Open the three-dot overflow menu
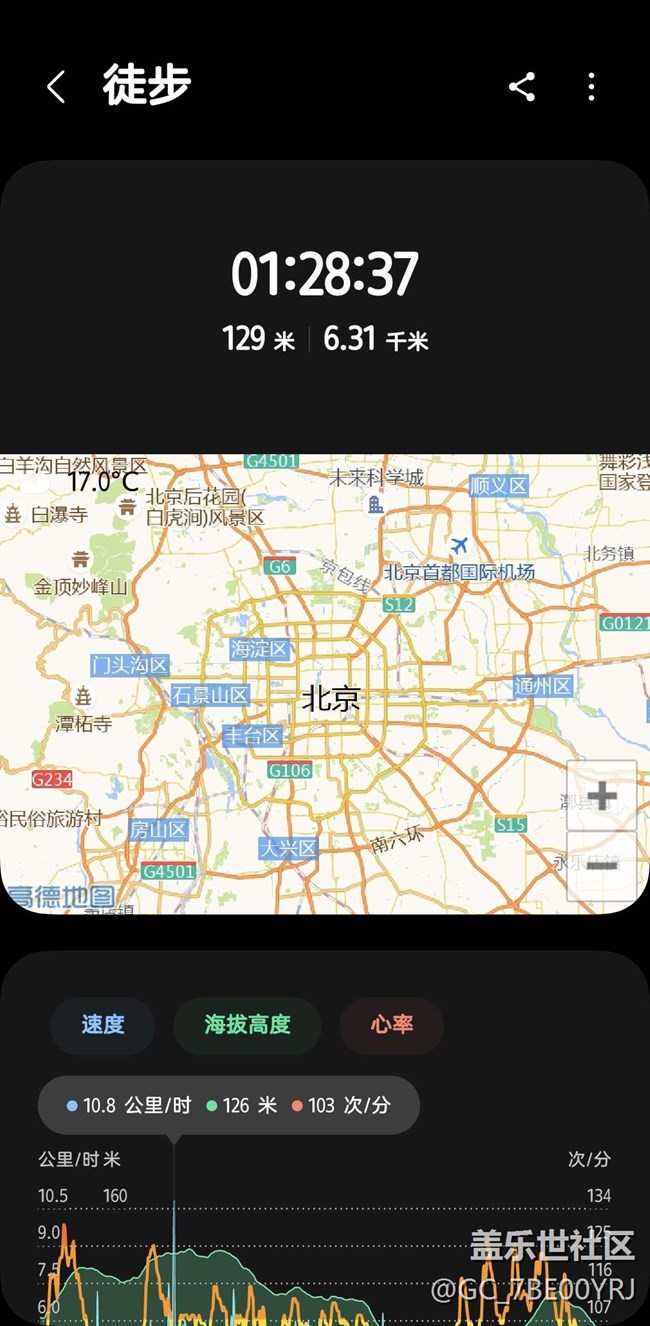Screen dimensions: 650x1326 (591, 87)
